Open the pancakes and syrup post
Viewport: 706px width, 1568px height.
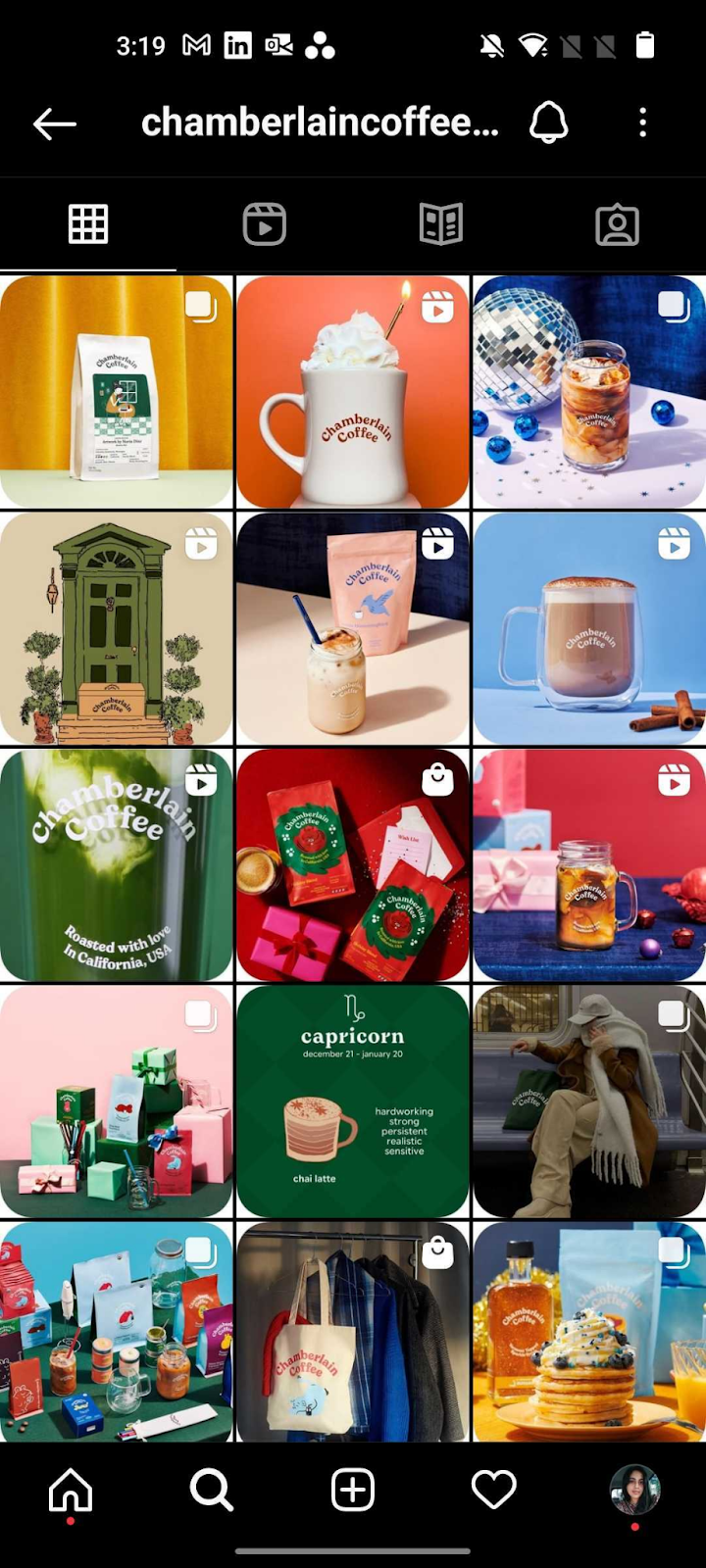[588, 1333]
